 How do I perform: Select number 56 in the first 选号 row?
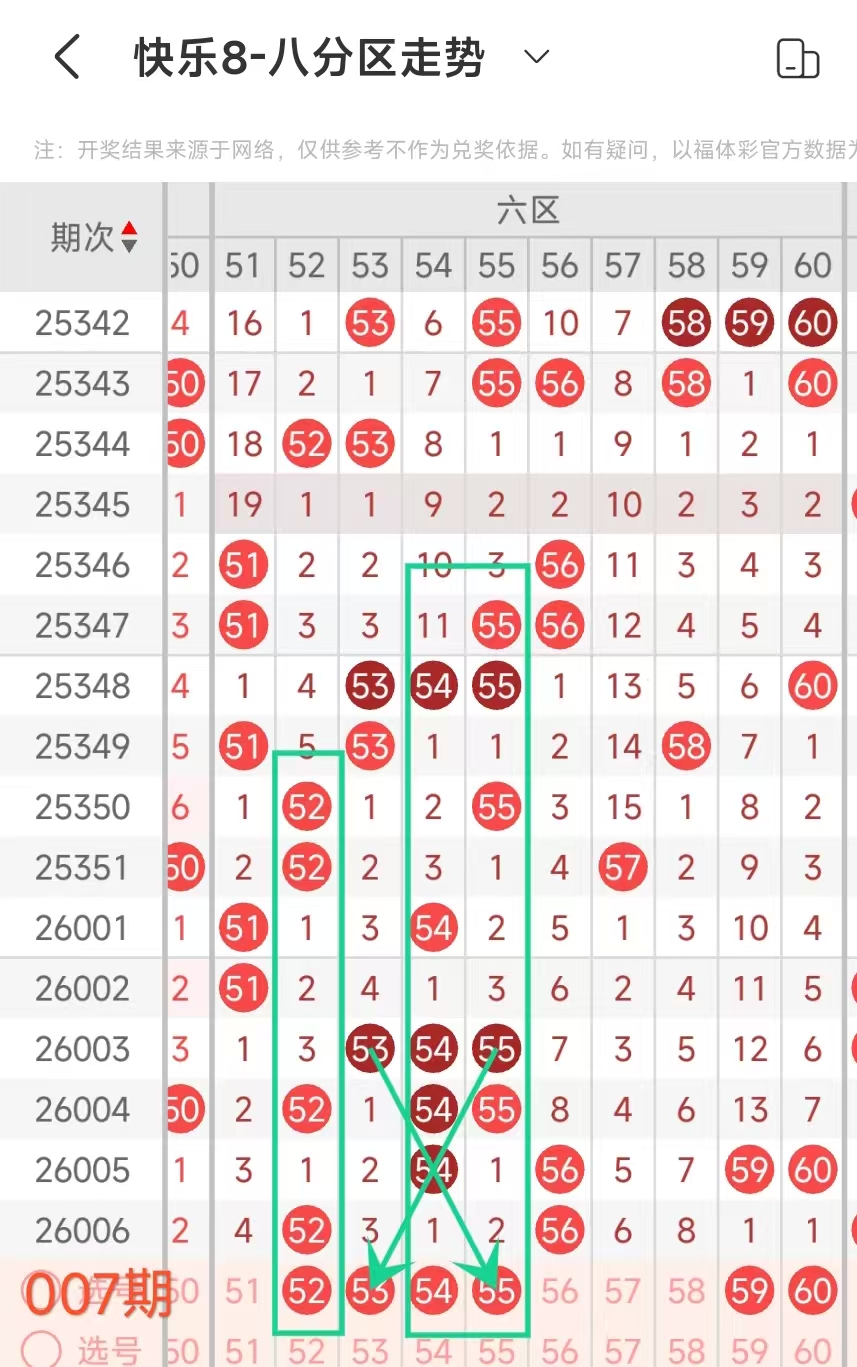point(559,1291)
